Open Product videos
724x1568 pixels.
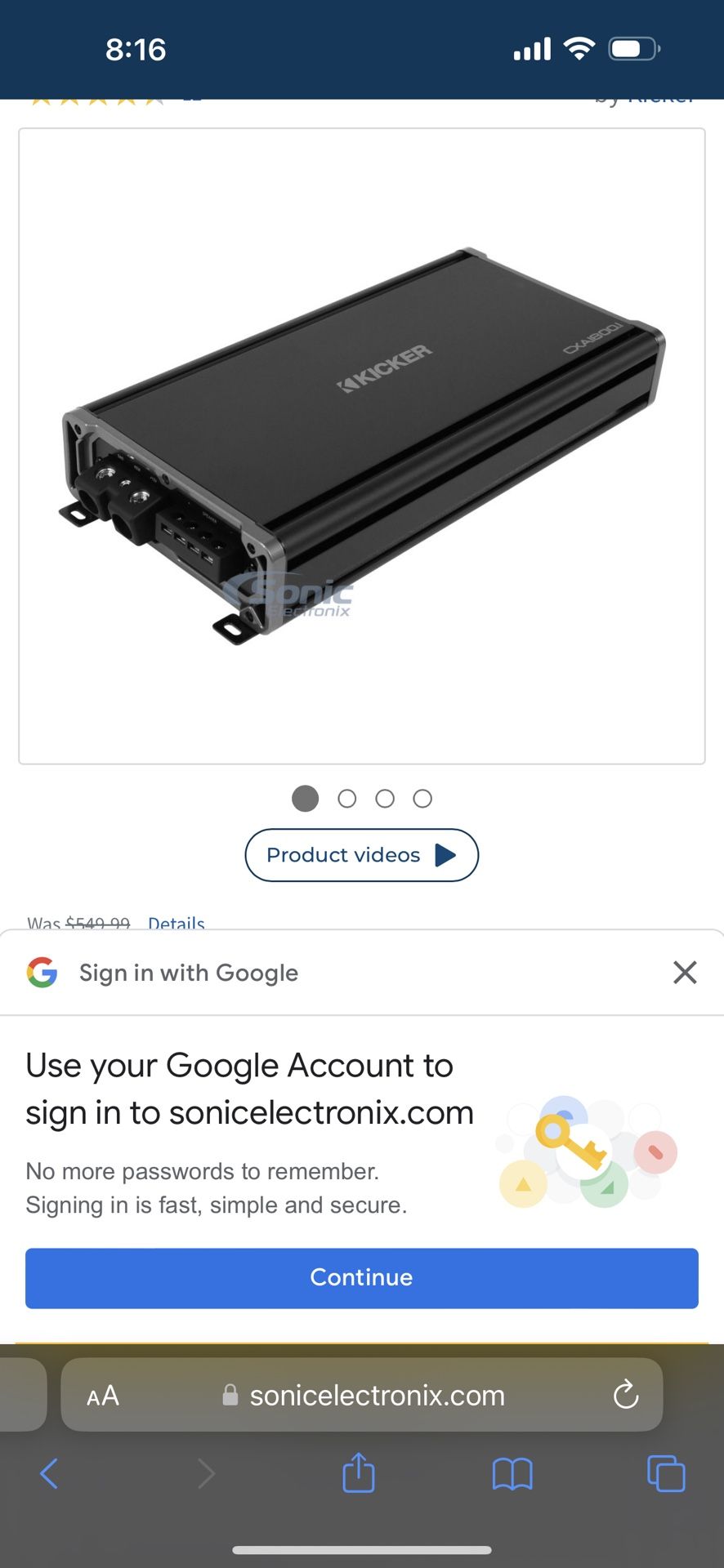(361, 855)
